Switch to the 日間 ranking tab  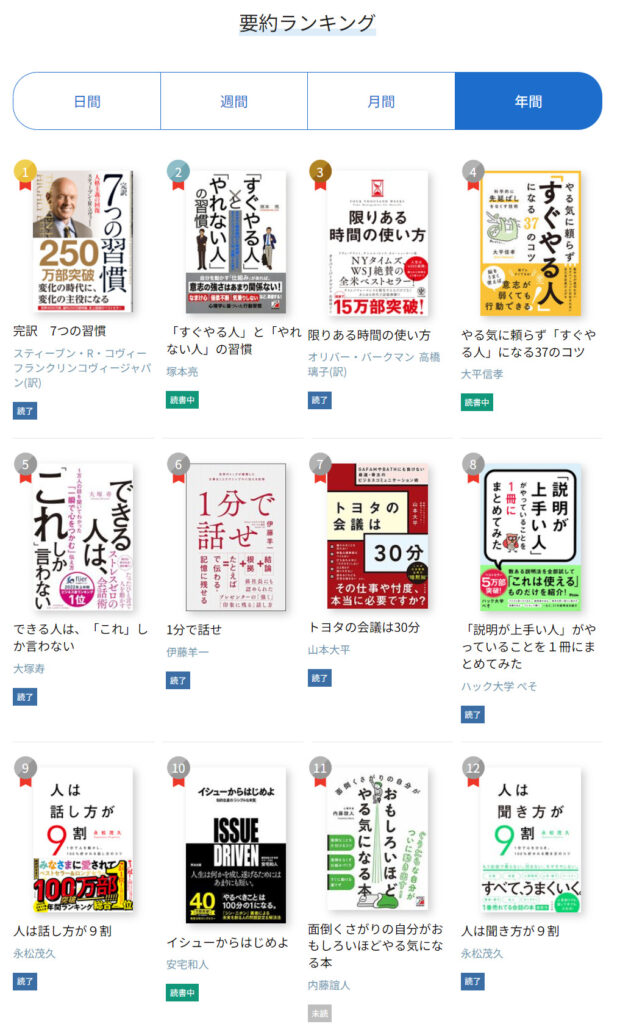point(87,101)
